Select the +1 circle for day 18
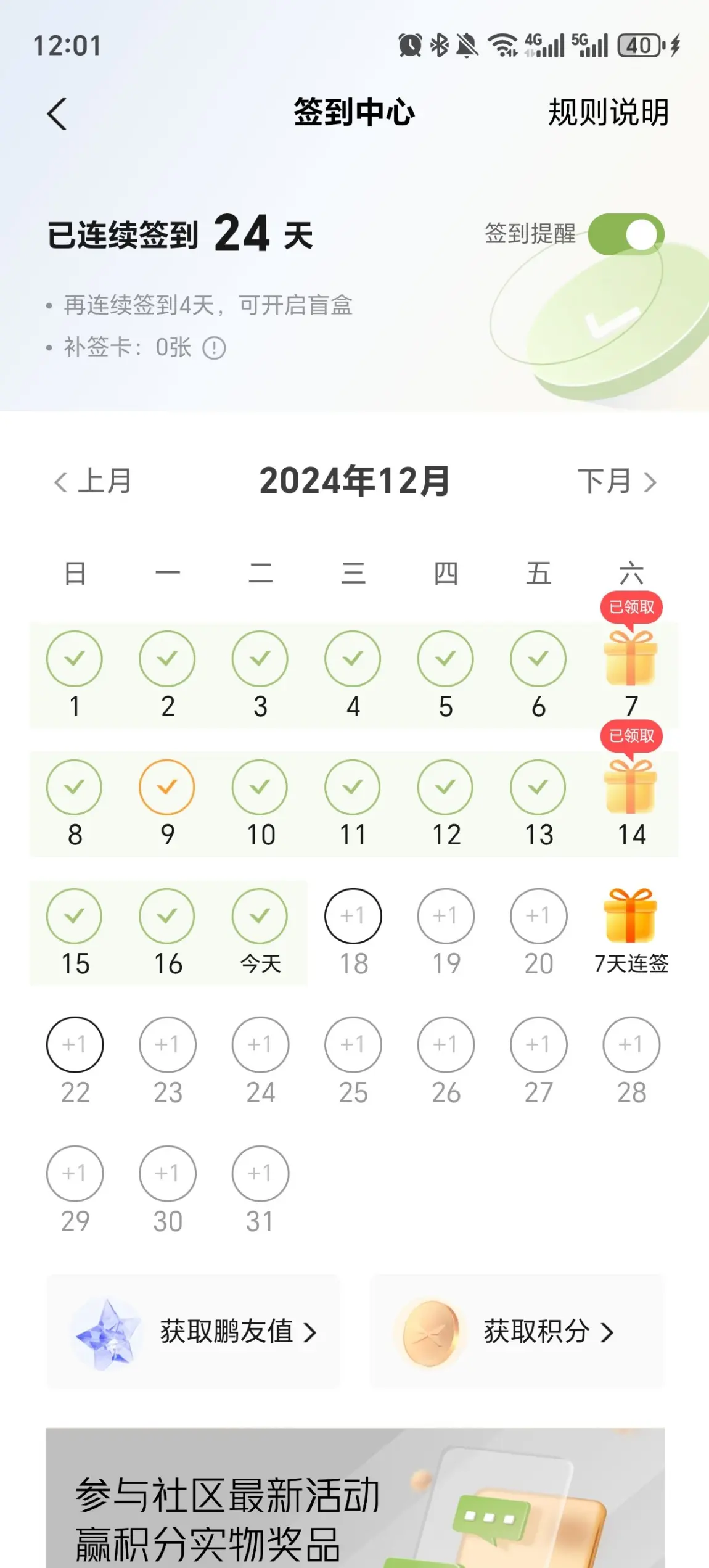This screenshot has width=709, height=1568. point(353,916)
